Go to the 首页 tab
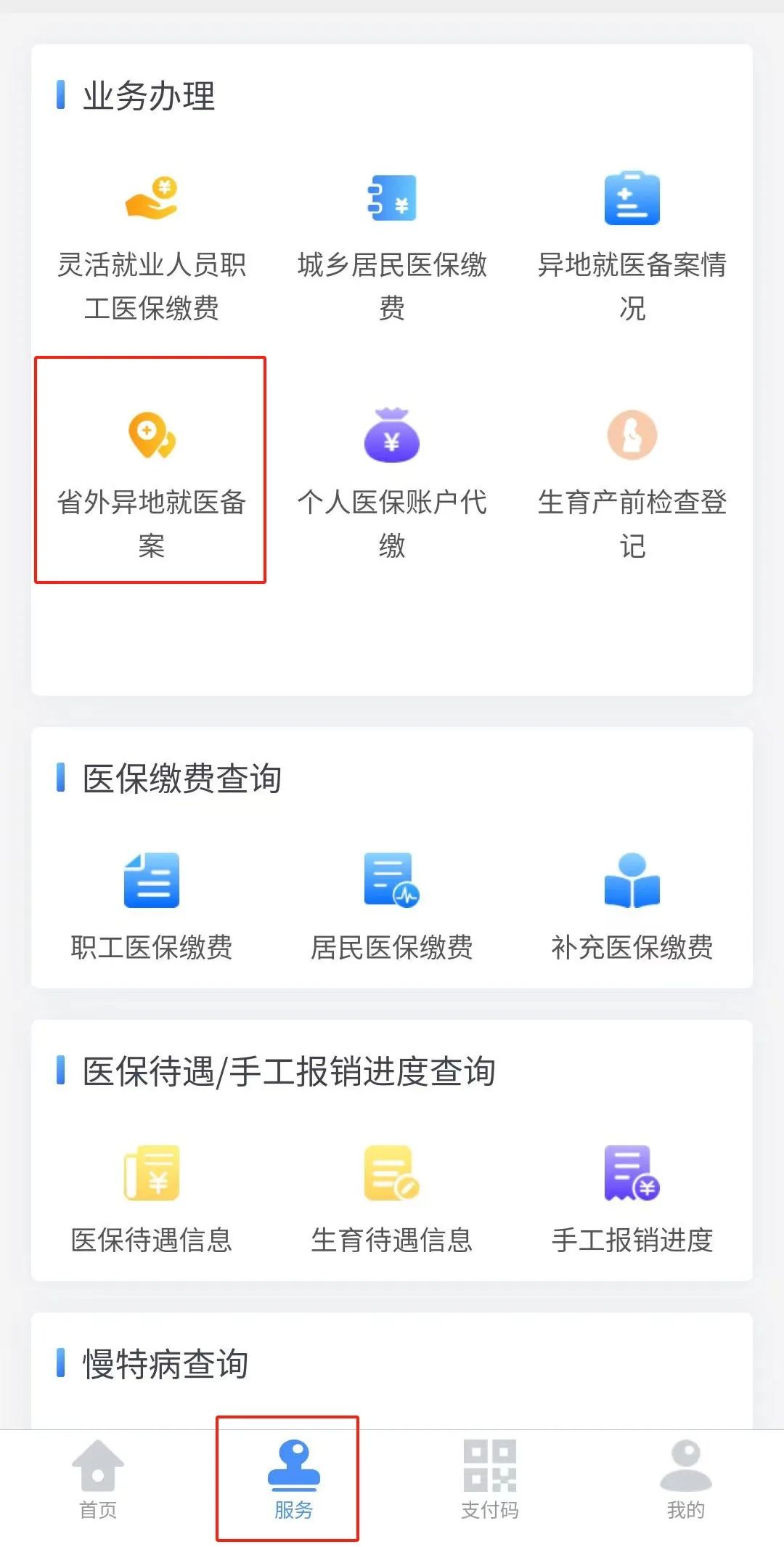Viewport: 784px width, 1547px height. [x=98, y=1479]
